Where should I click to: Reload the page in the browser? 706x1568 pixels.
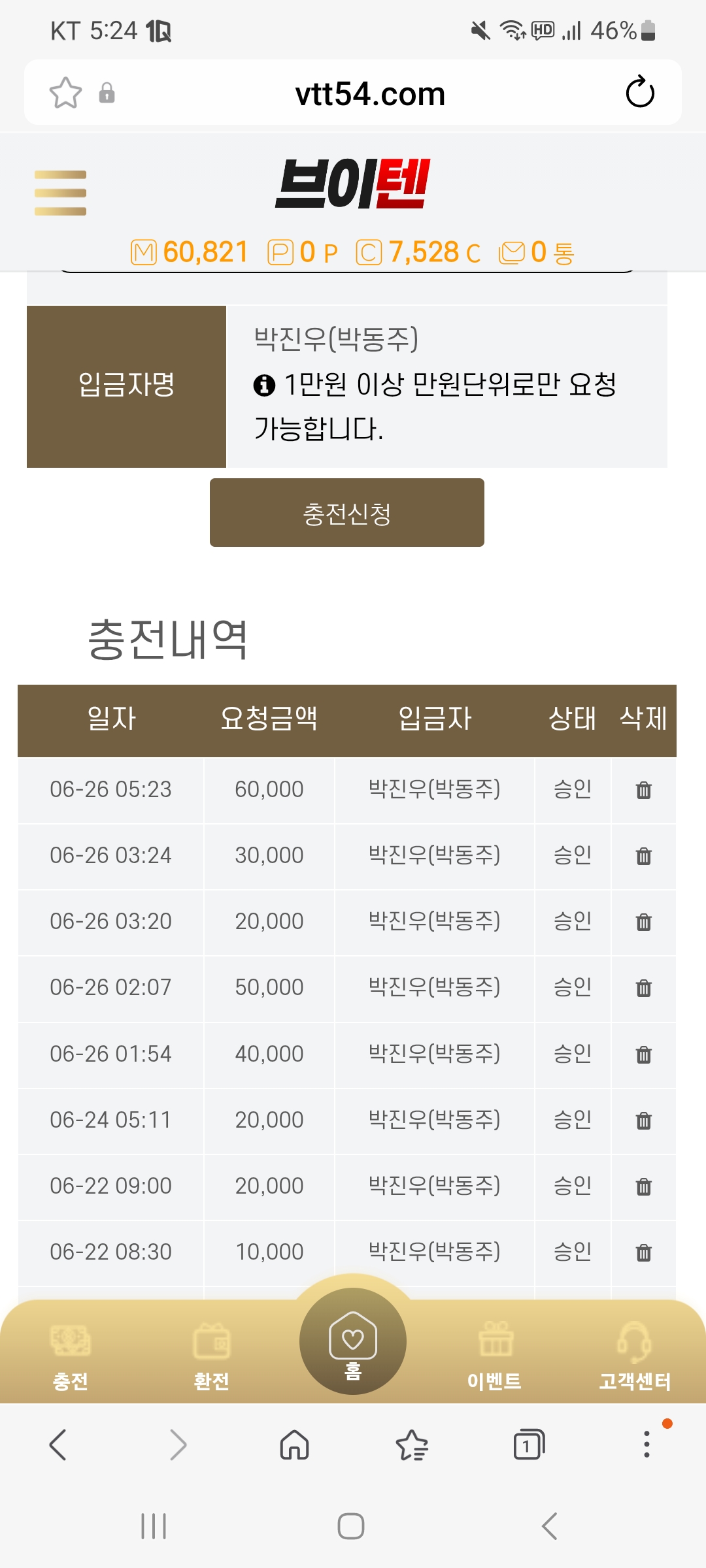(640, 92)
